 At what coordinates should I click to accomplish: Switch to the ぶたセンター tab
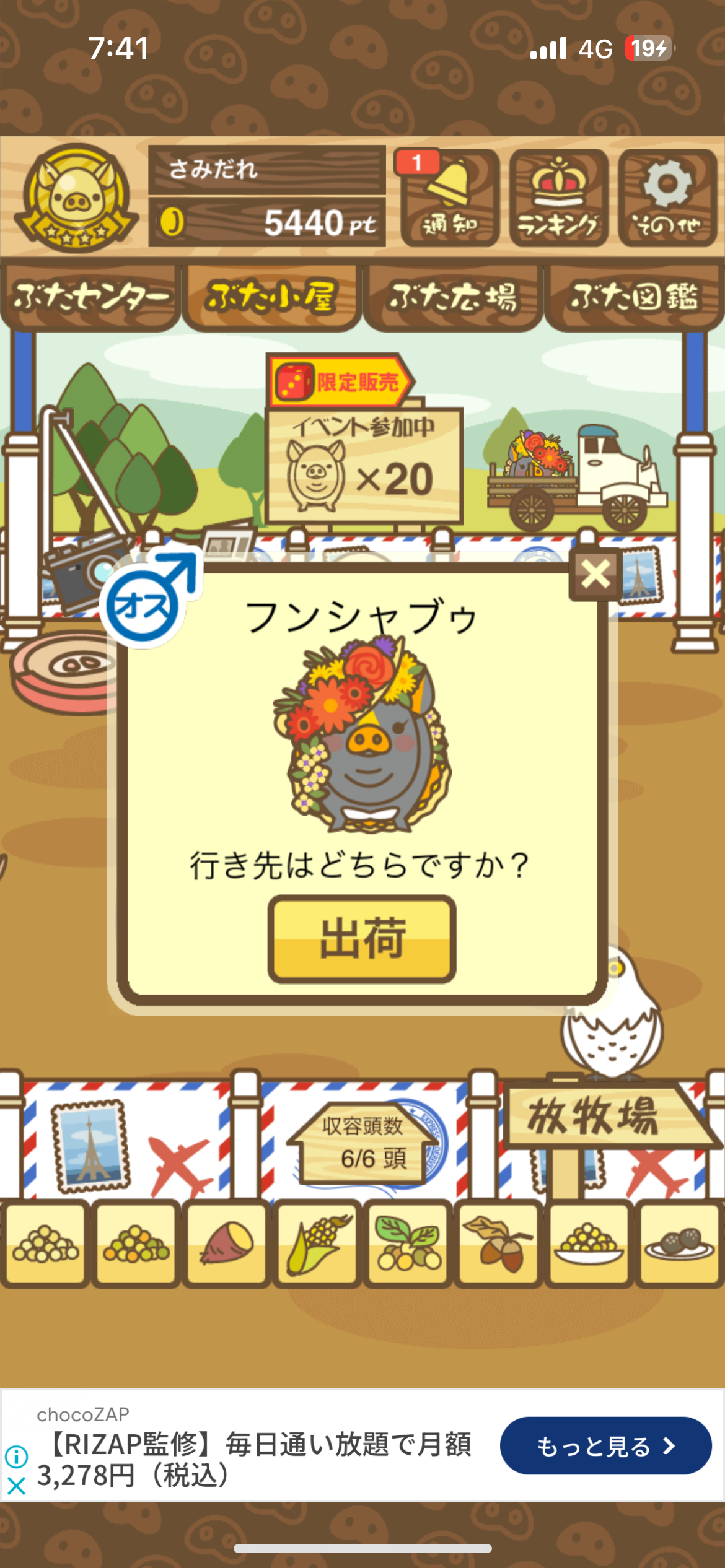(x=90, y=298)
